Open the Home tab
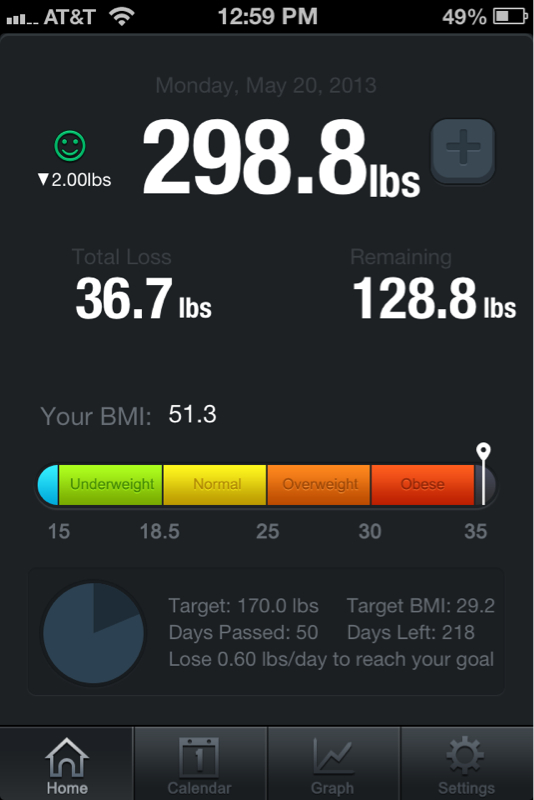The height and width of the screenshot is (800, 534). pyautogui.click(x=67, y=764)
